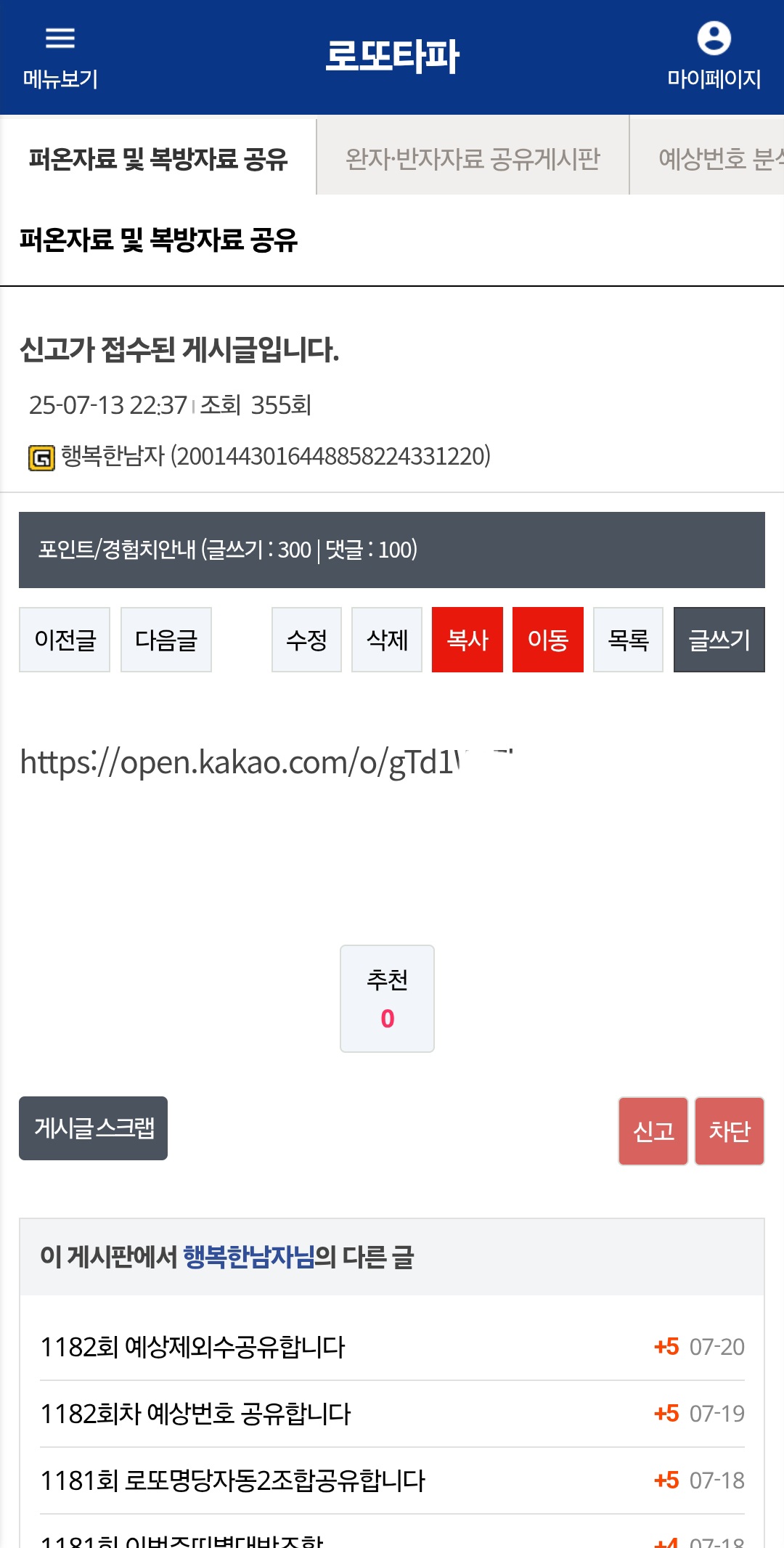Block the author with 차단

[x=730, y=1131]
